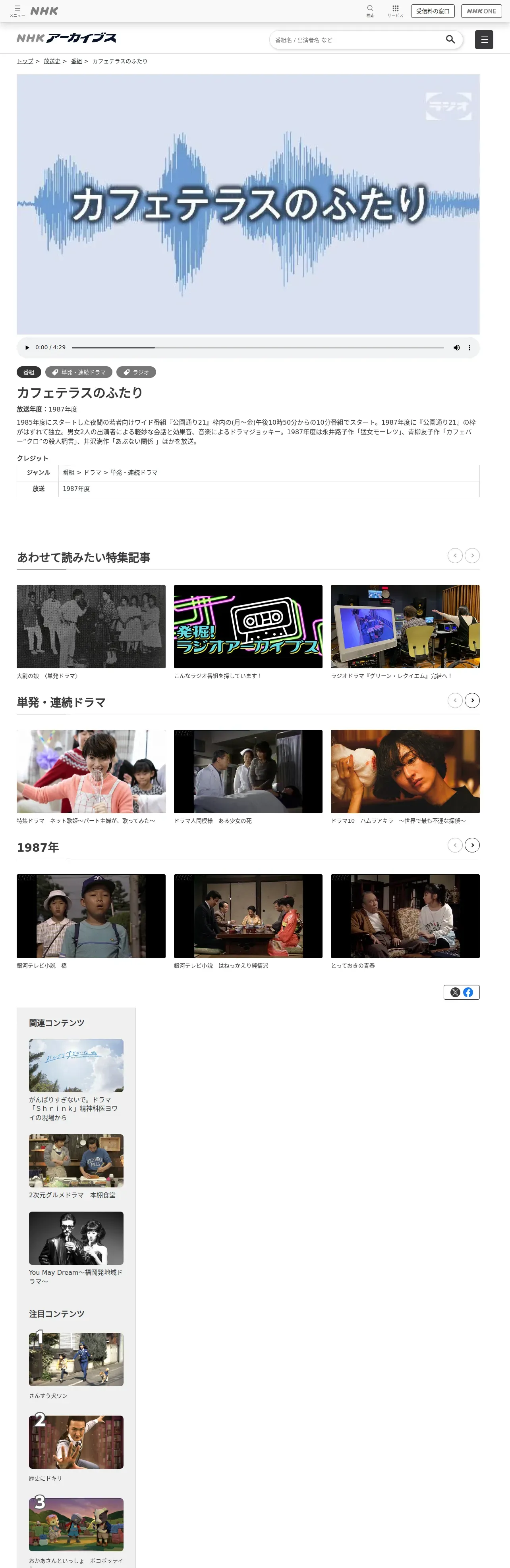Share this page on Facebook
This screenshot has width=510, height=1568.
pyautogui.click(x=468, y=992)
